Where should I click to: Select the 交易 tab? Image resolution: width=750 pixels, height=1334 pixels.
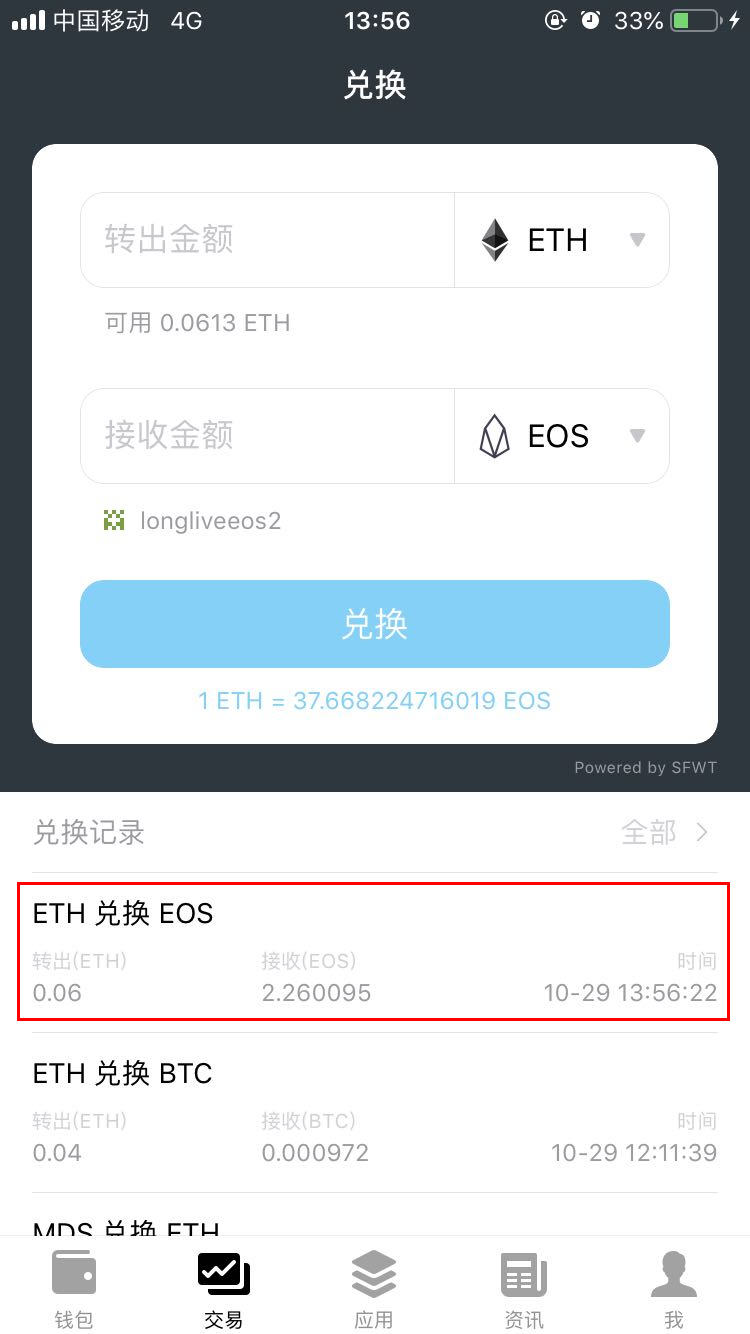pyautogui.click(x=224, y=1290)
